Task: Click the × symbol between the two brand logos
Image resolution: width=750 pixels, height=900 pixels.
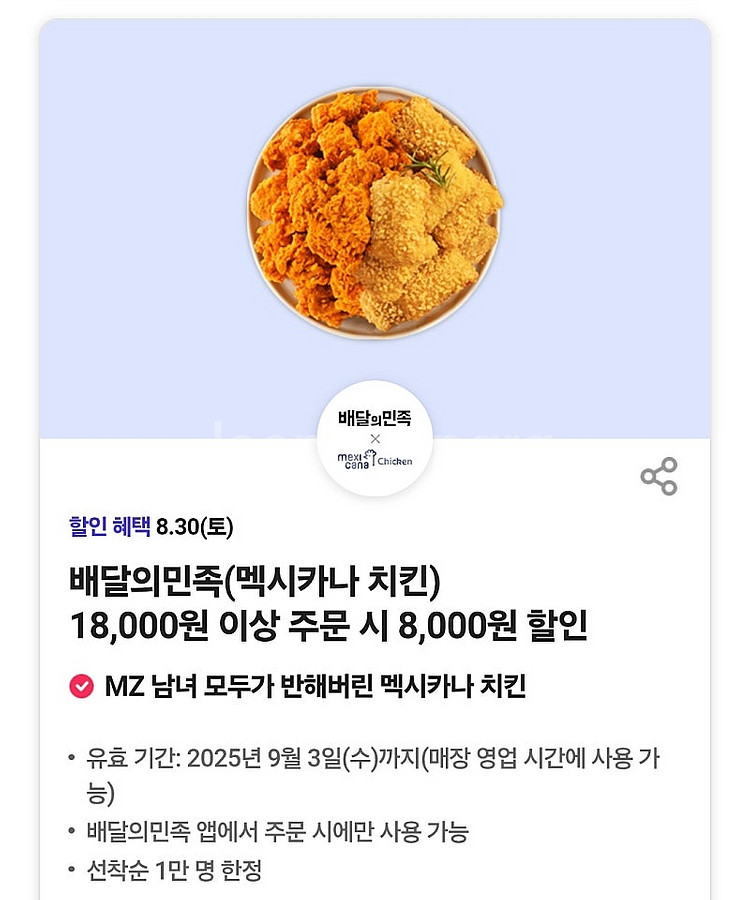Action: (x=376, y=437)
